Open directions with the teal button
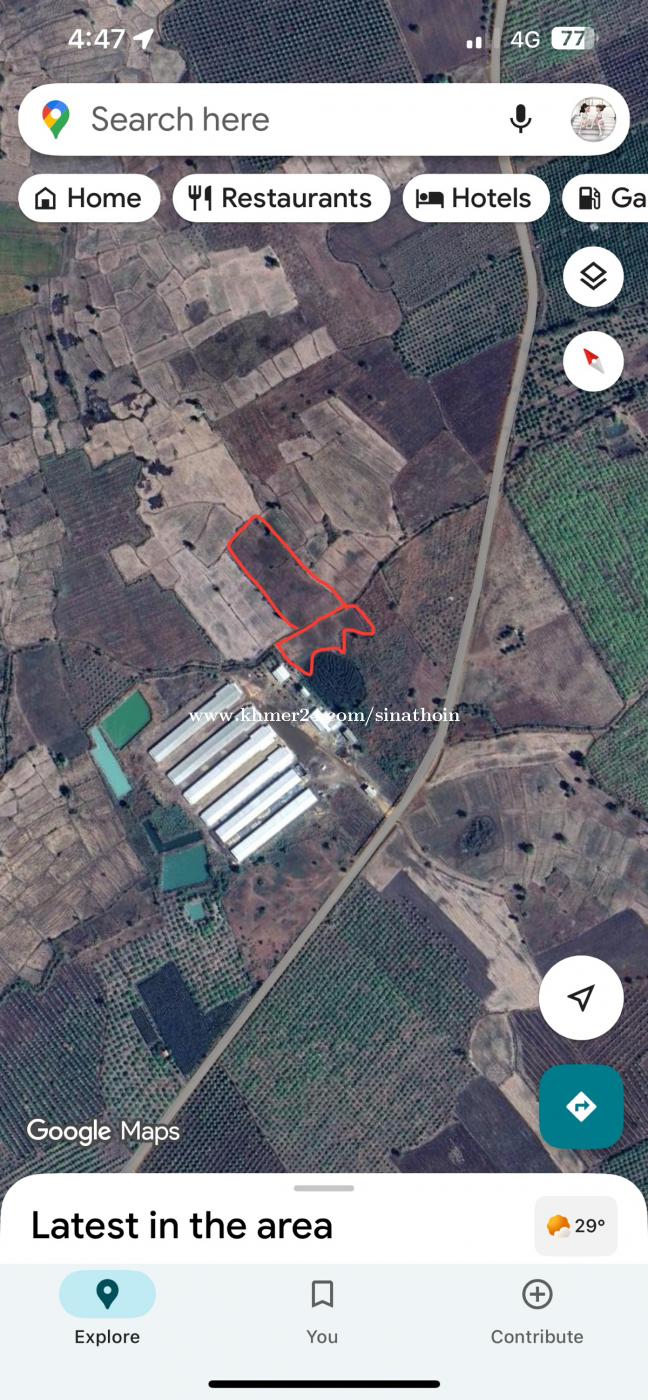Image resolution: width=648 pixels, height=1400 pixels. (581, 1107)
